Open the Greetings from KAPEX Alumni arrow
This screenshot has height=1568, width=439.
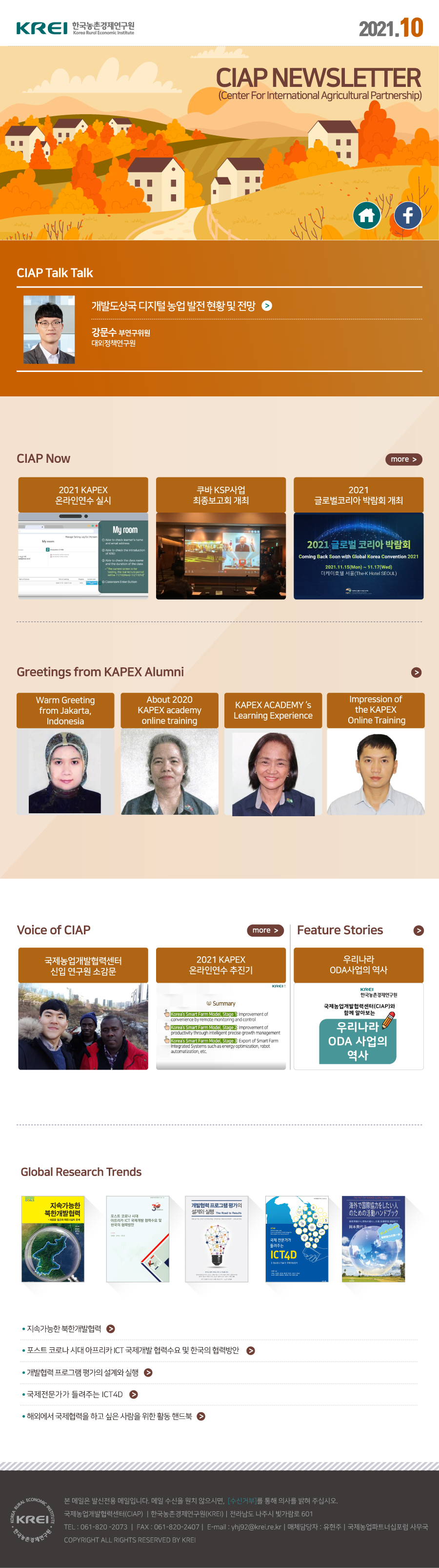point(416,672)
